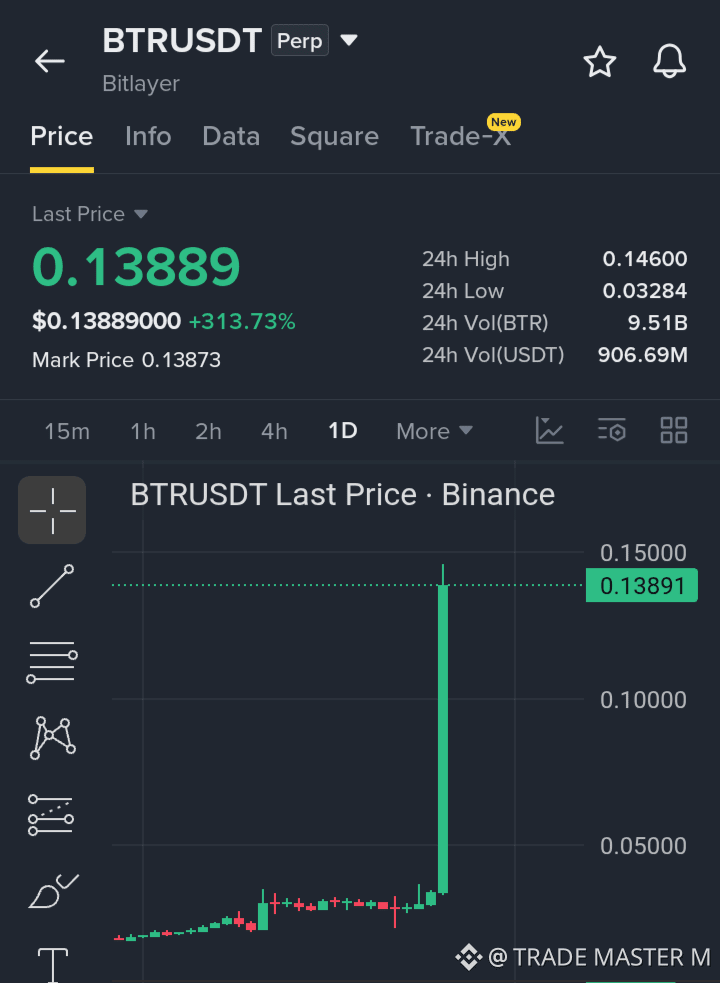Open the Trade-X tab

click(461, 136)
